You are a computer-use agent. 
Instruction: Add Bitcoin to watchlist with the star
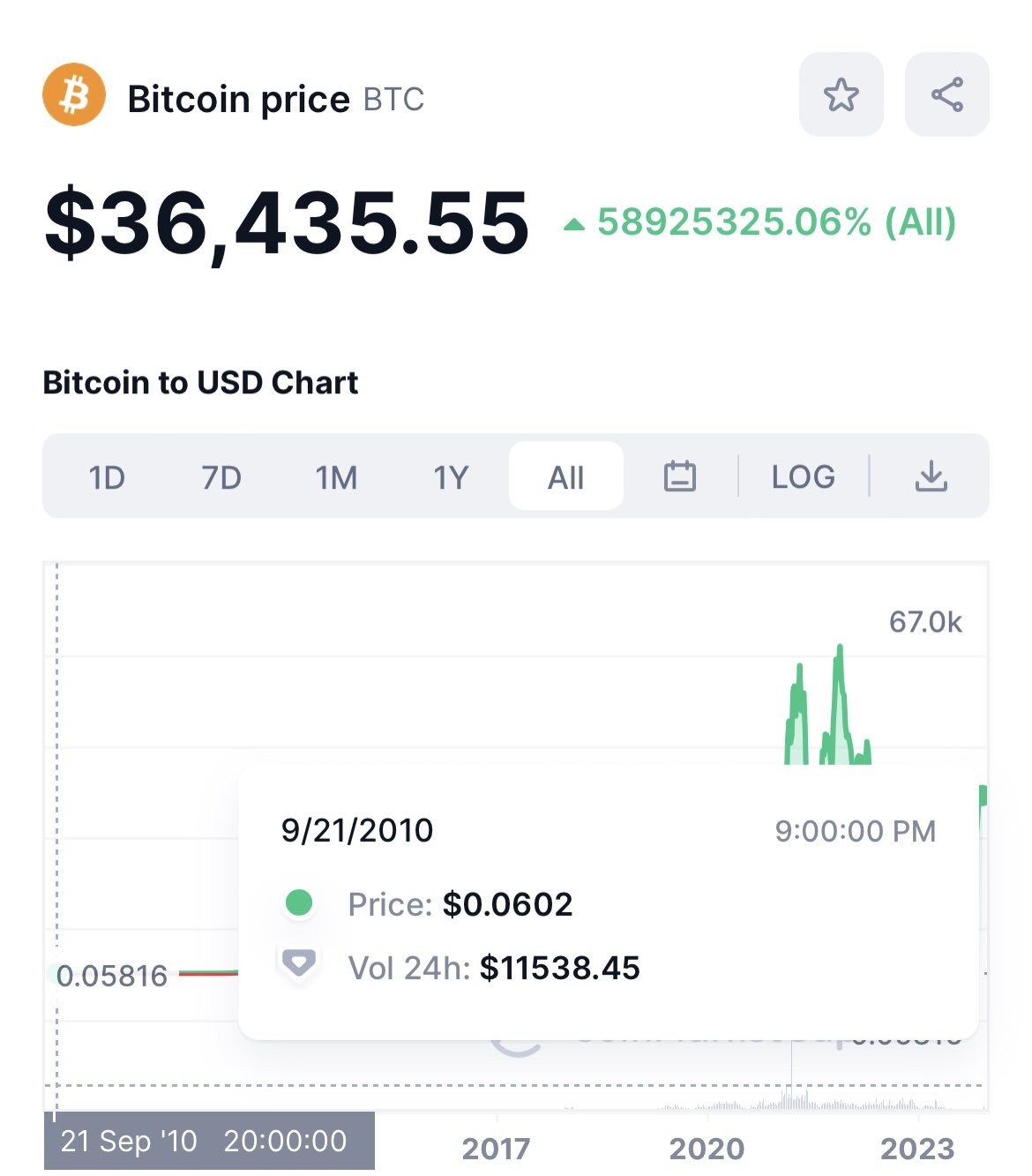click(x=841, y=94)
